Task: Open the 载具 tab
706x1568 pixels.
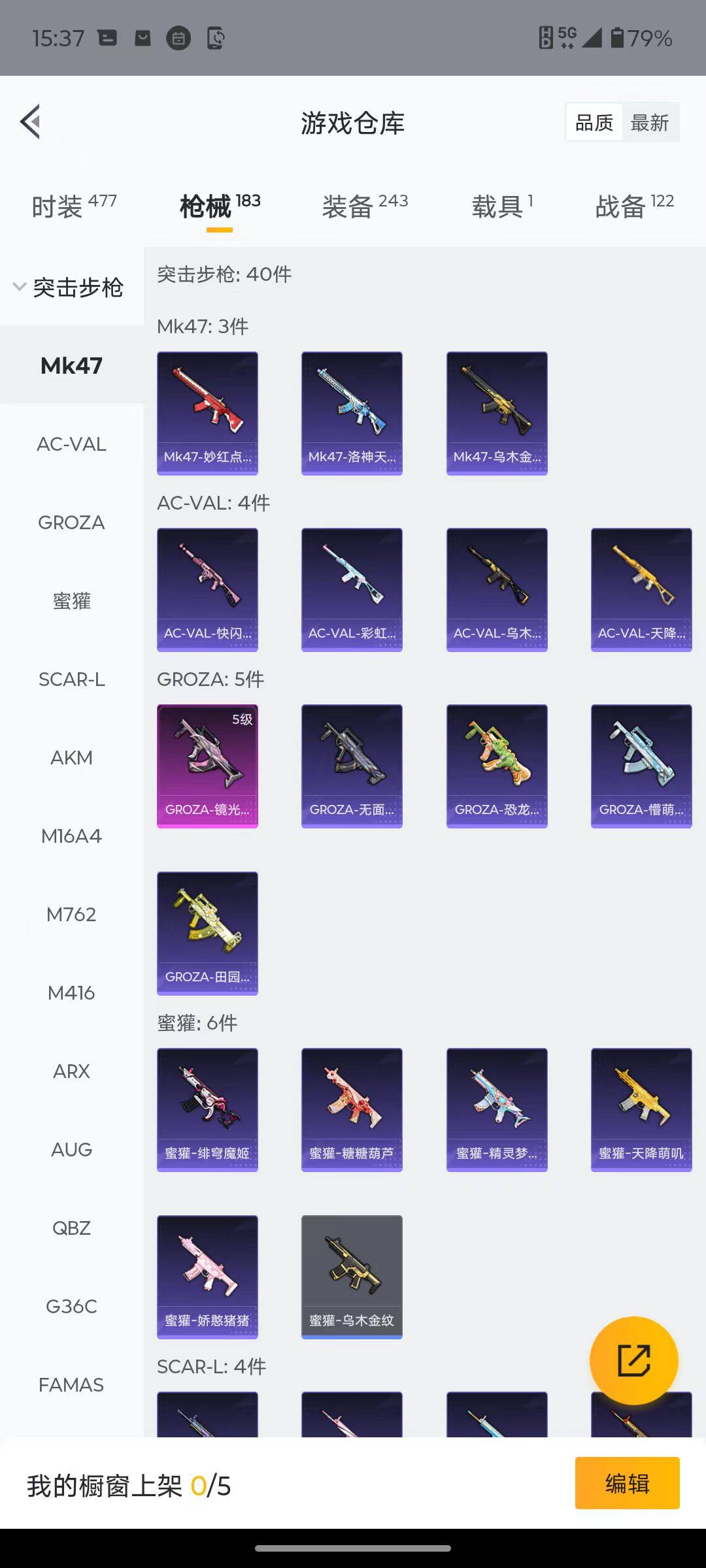Action: [502, 206]
